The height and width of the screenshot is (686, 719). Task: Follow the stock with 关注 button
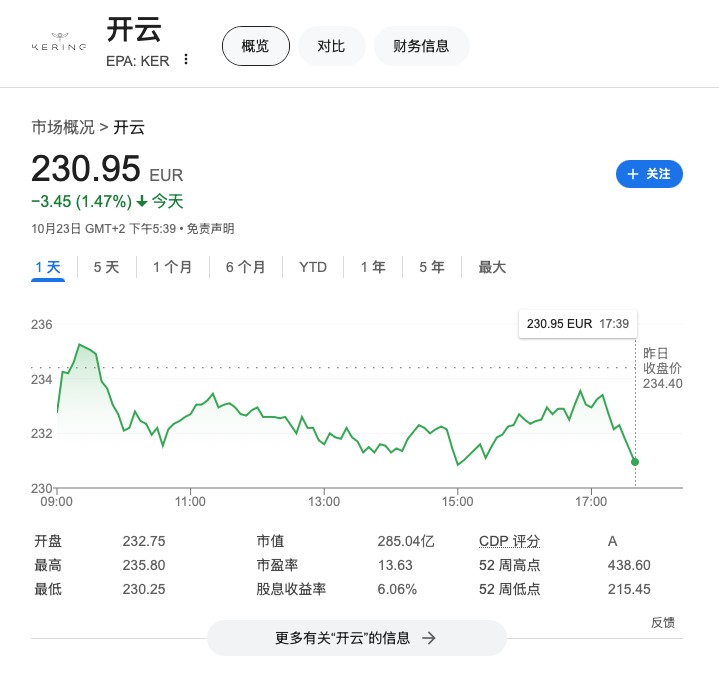[x=649, y=174]
